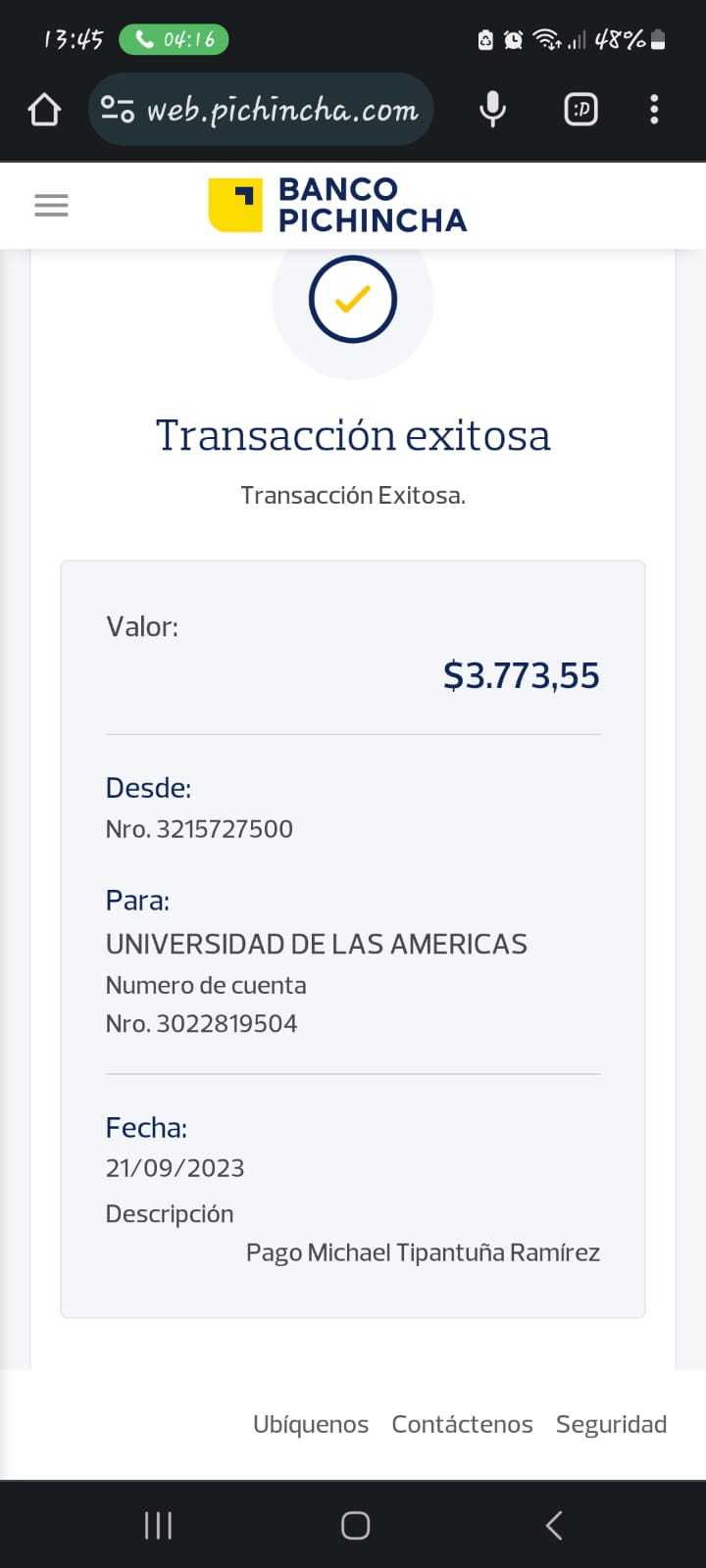
Task: Go back with the system back button
Action: [554, 1525]
